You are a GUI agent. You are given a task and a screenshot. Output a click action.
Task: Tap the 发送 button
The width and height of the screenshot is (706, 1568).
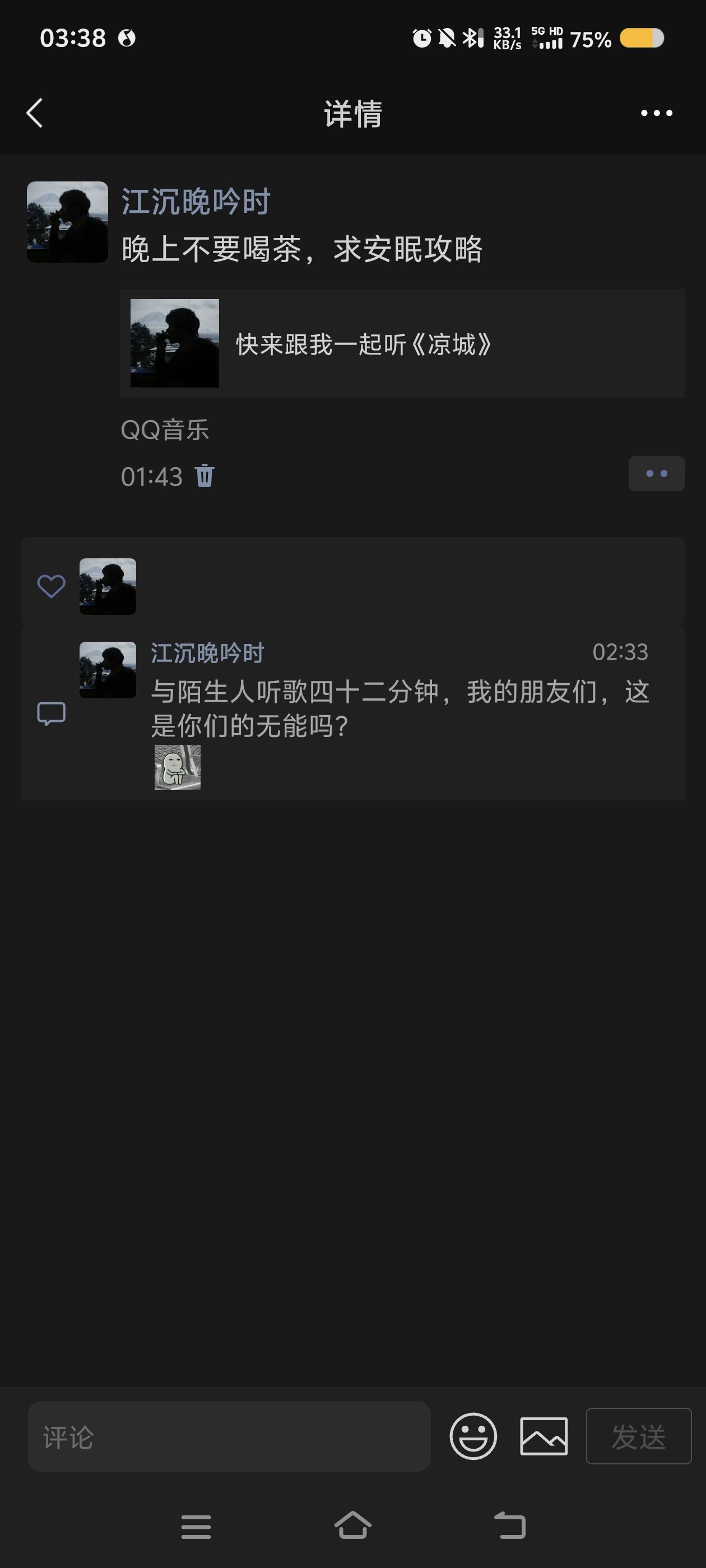[638, 1436]
